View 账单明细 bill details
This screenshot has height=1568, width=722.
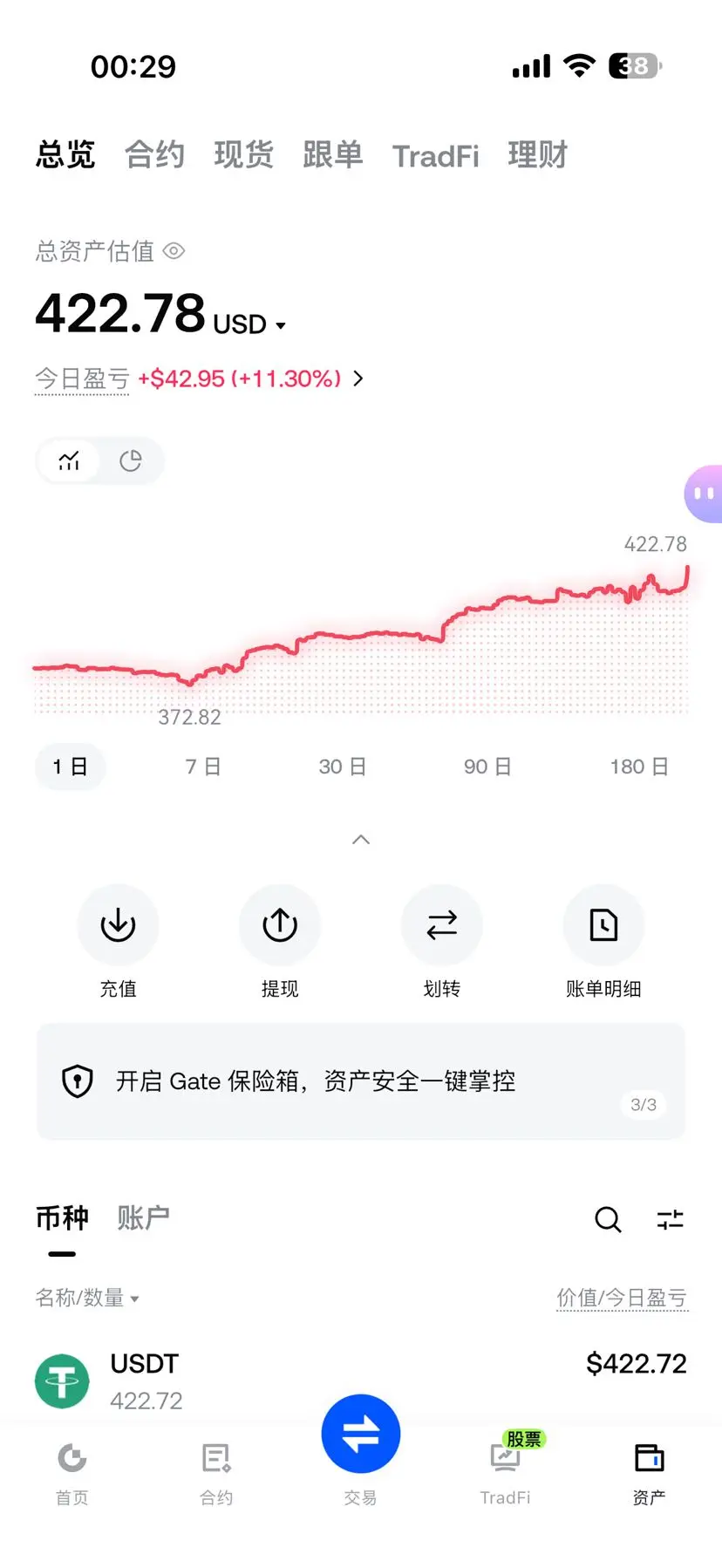click(603, 942)
